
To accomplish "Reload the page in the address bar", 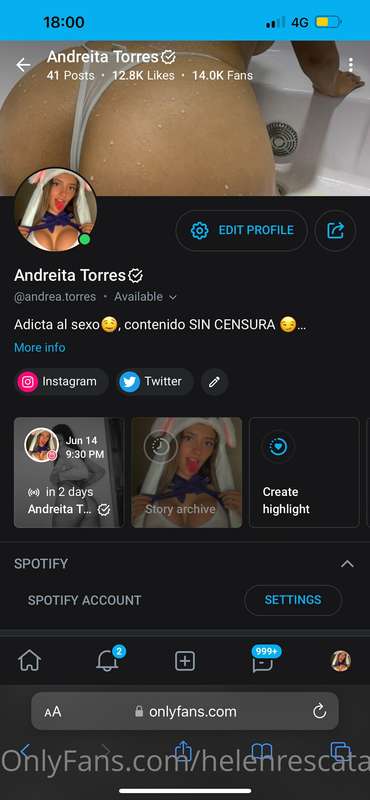I will [319, 711].
